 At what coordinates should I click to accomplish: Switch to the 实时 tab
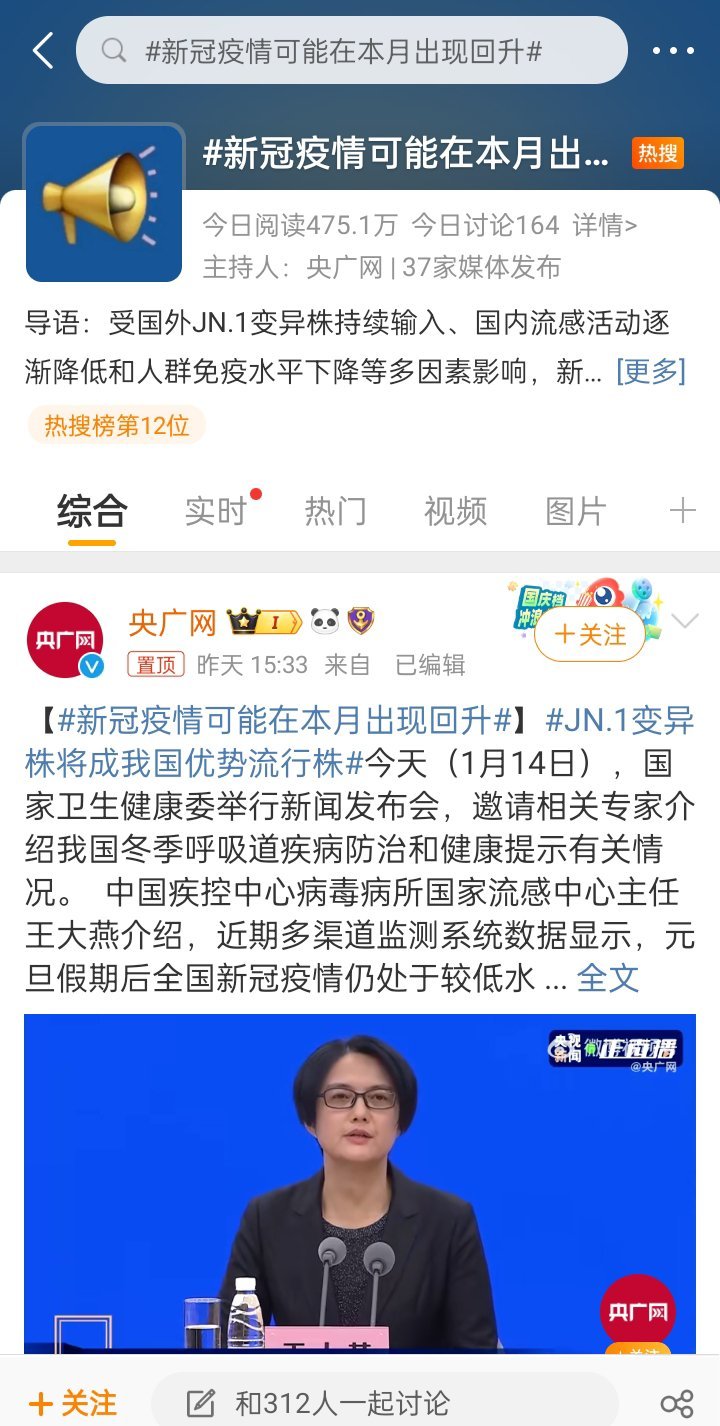click(215, 511)
